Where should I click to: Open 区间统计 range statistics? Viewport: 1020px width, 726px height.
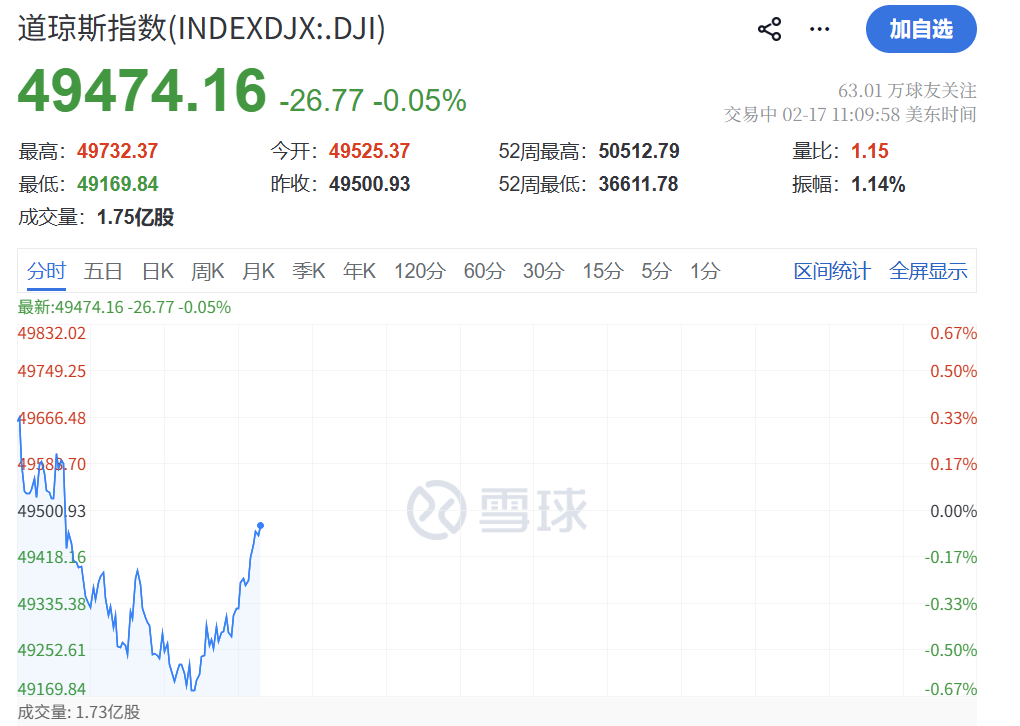coord(832,271)
